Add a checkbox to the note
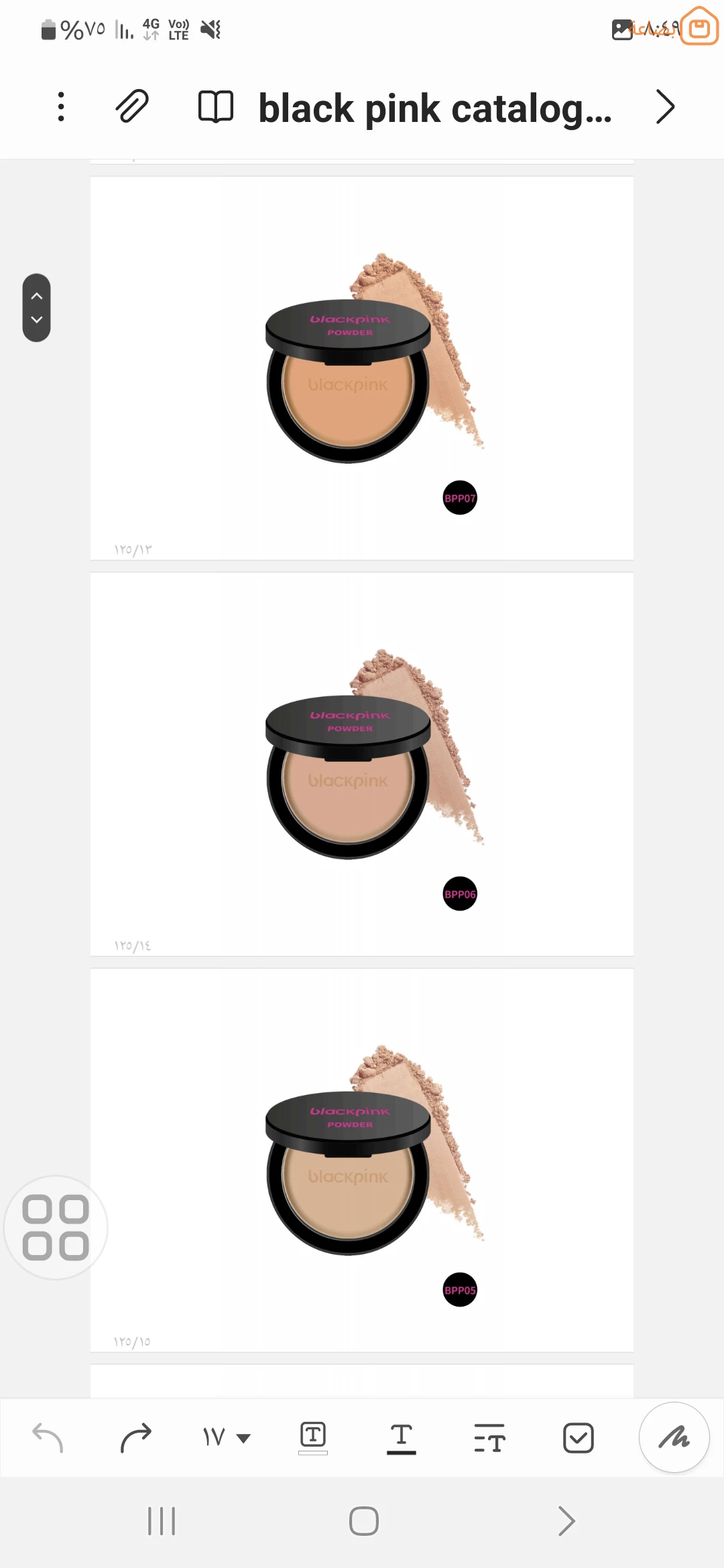 click(x=578, y=1438)
